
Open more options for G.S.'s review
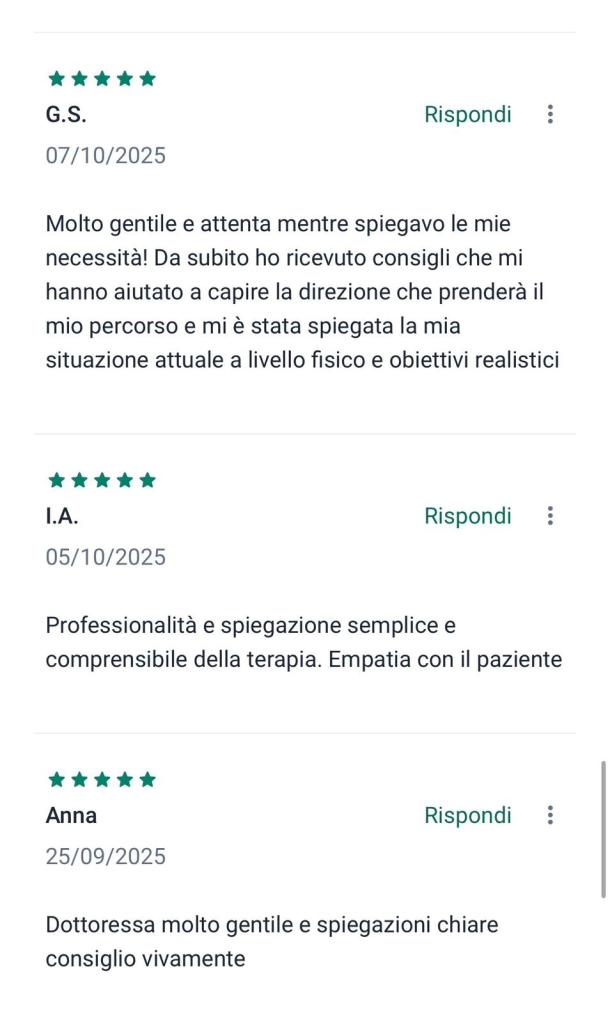tap(550, 114)
